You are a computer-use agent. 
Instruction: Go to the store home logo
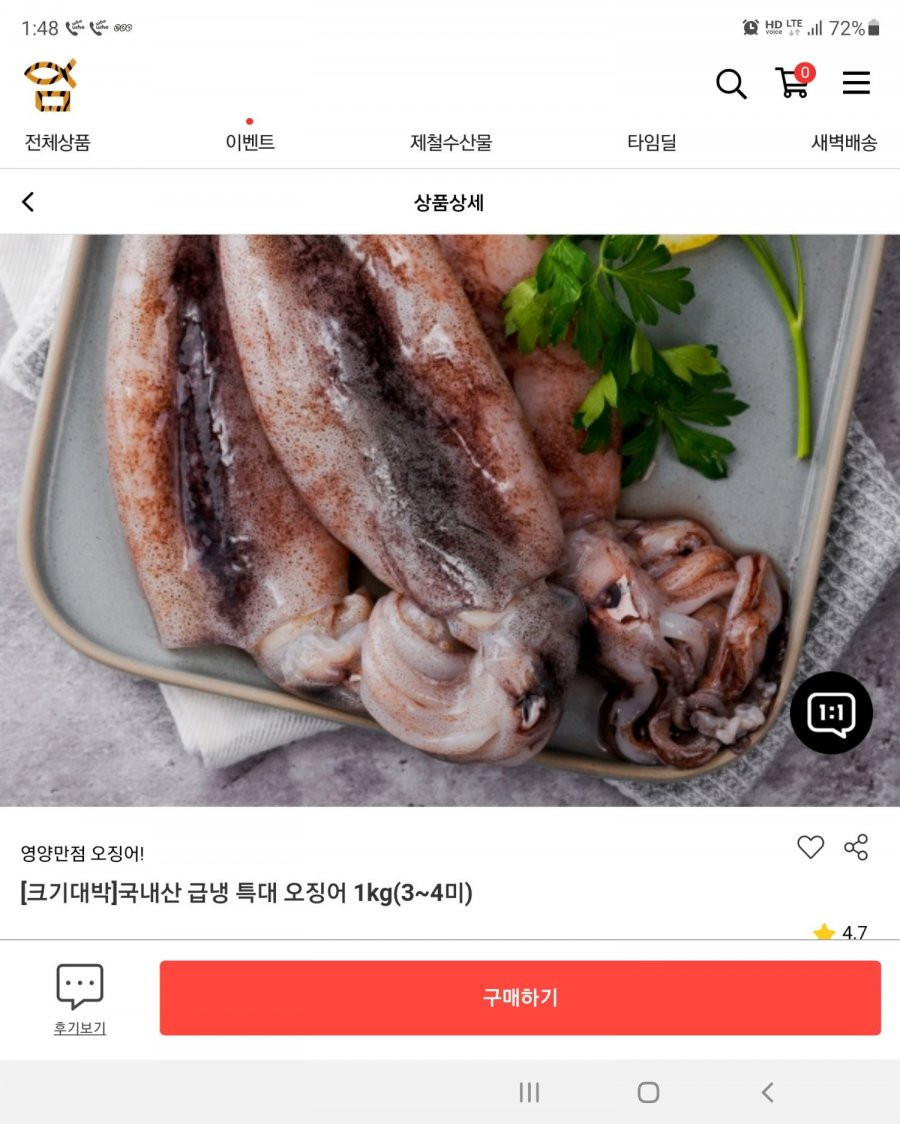50,85
